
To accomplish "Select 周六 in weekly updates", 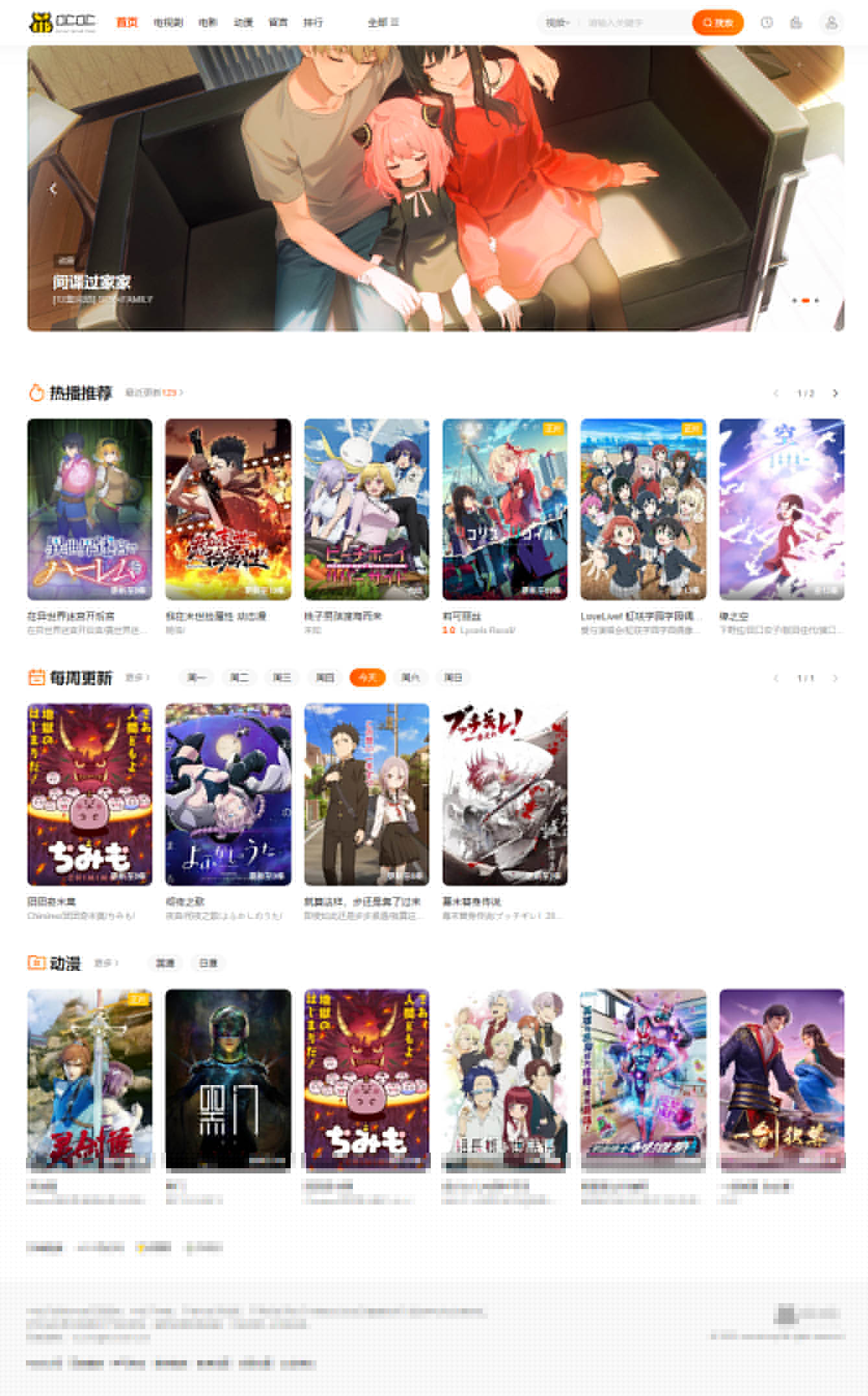I will [x=410, y=678].
